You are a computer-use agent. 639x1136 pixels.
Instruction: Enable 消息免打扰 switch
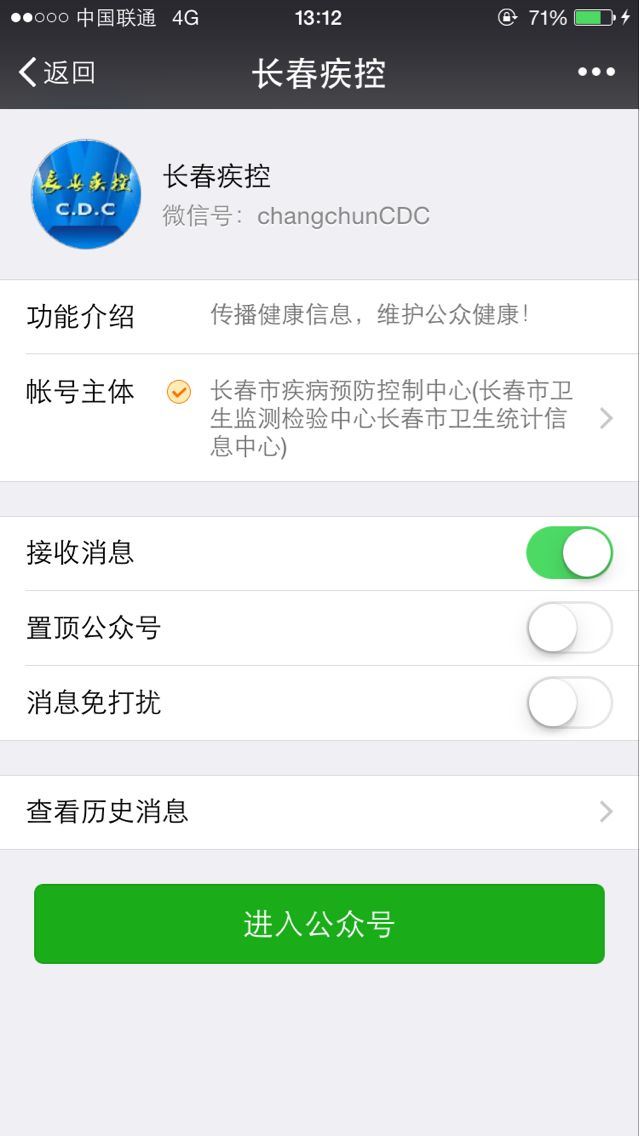coord(569,703)
